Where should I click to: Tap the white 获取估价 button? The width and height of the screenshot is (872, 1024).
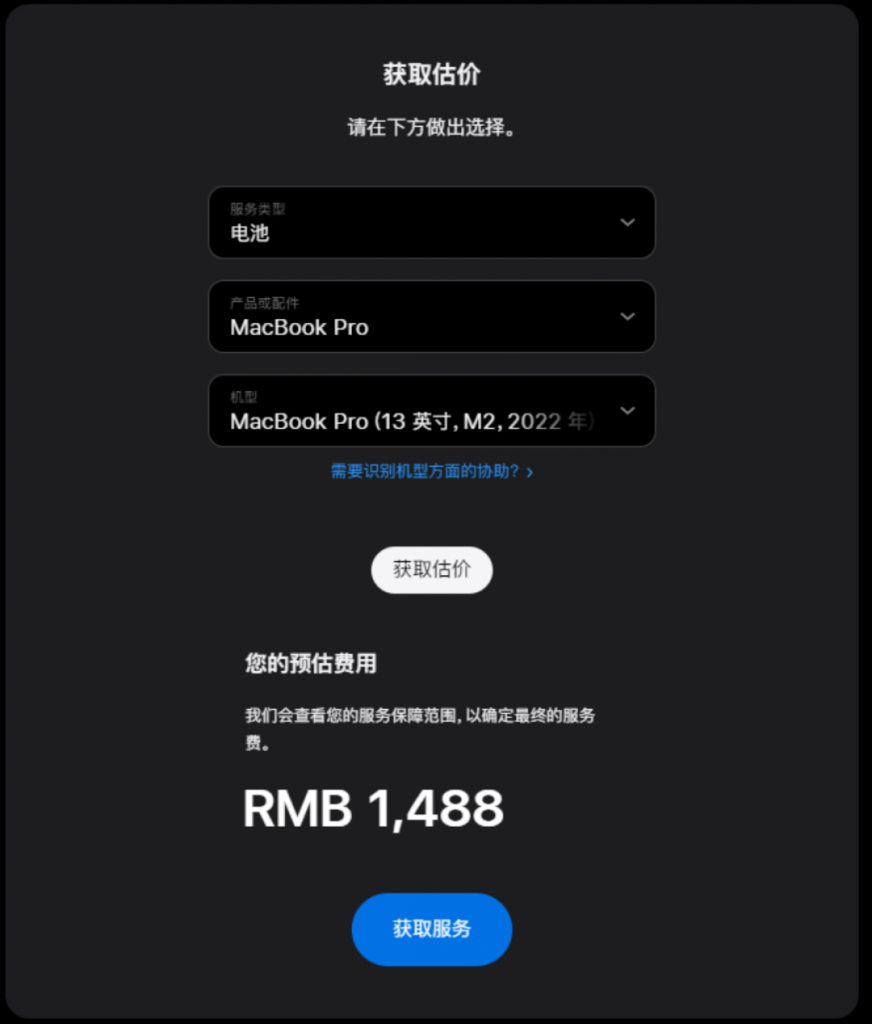pyautogui.click(x=431, y=570)
